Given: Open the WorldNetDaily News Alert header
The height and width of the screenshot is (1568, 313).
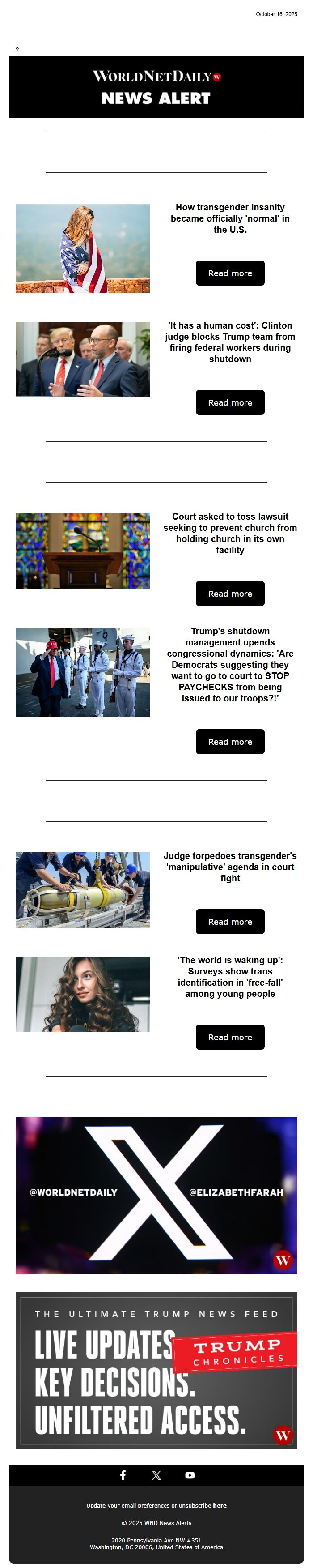Looking at the screenshot, I should coord(156,87).
